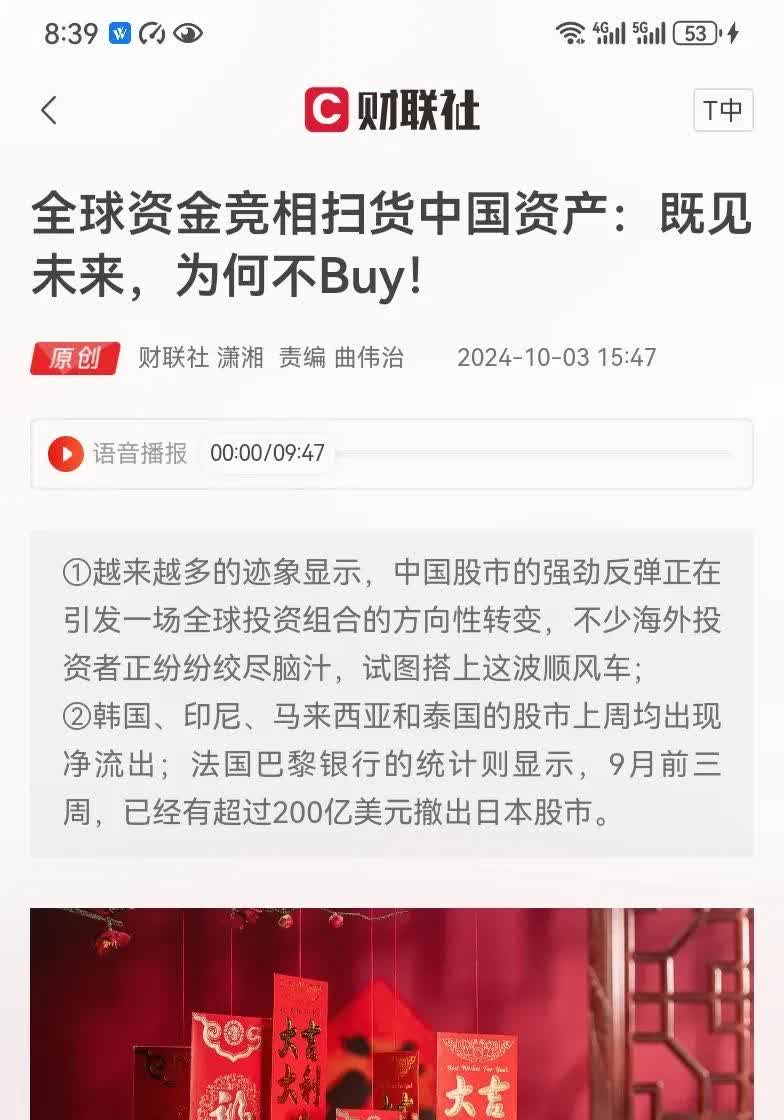Open the T中 text size setting
The width and height of the screenshot is (784, 1120).
(722, 110)
